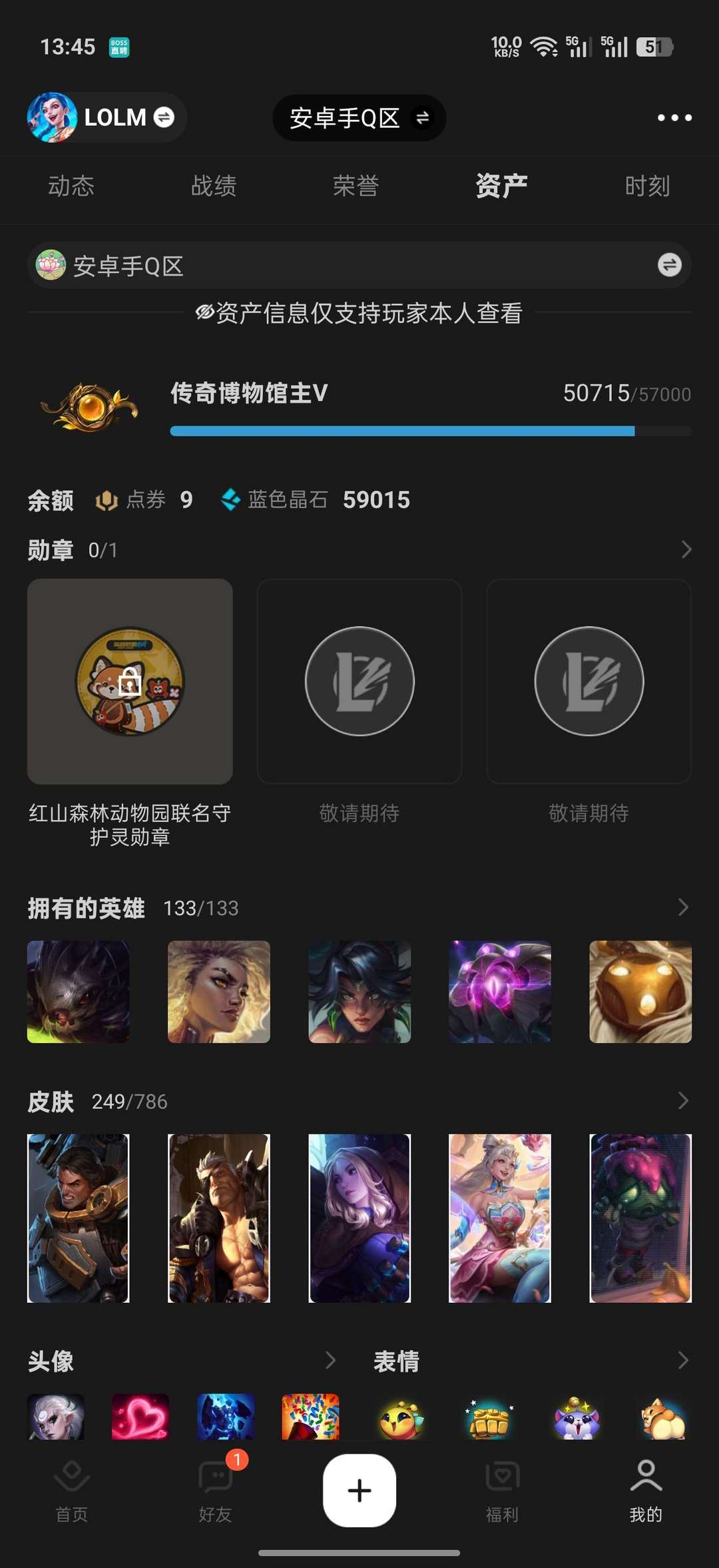Tap the swap icon in 安卓手Q区 row
The height and width of the screenshot is (1568, 719).
pyautogui.click(x=669, y=265)
